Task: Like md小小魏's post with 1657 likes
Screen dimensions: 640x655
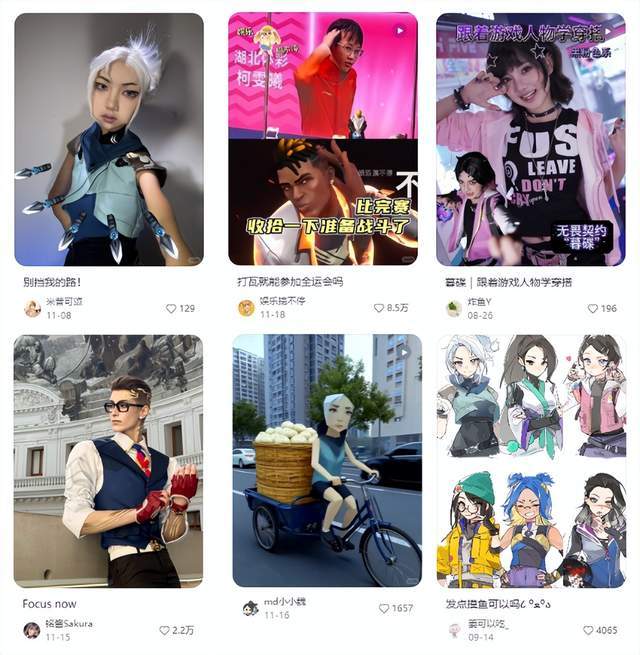Action: (384, 608)
